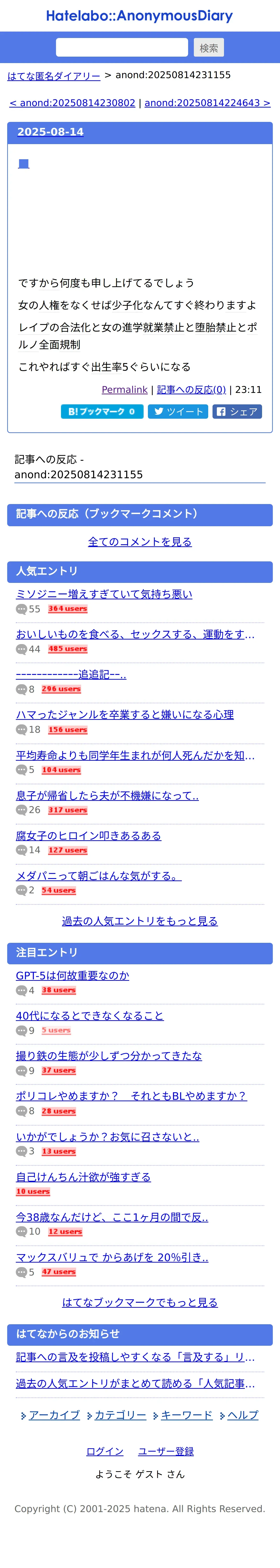The image size is (280, 1568).
Task: View 記事への反応(0) responses
Action: click(x=191, y=390)
